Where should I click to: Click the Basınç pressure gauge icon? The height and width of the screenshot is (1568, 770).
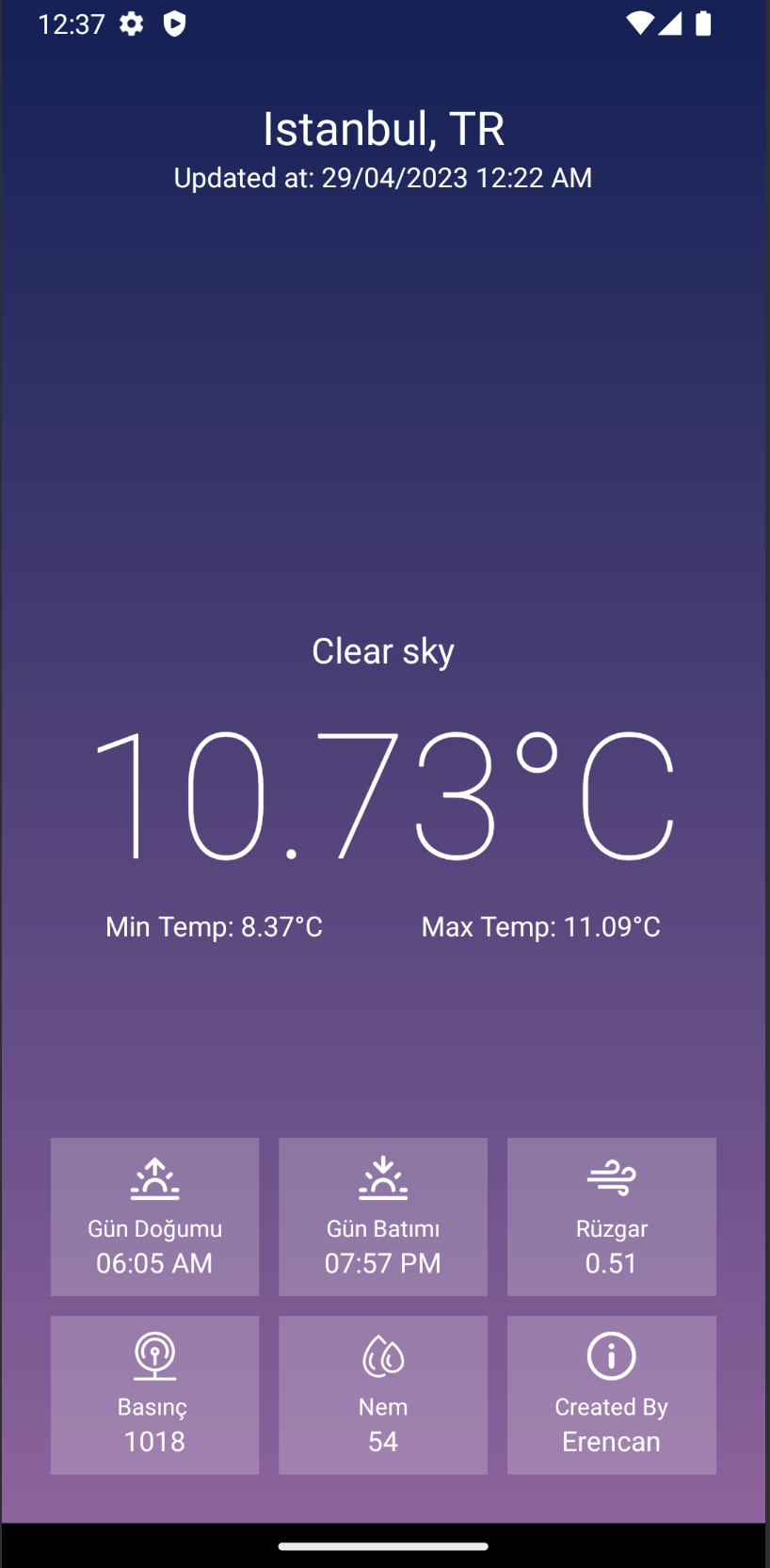(154, 1355)
